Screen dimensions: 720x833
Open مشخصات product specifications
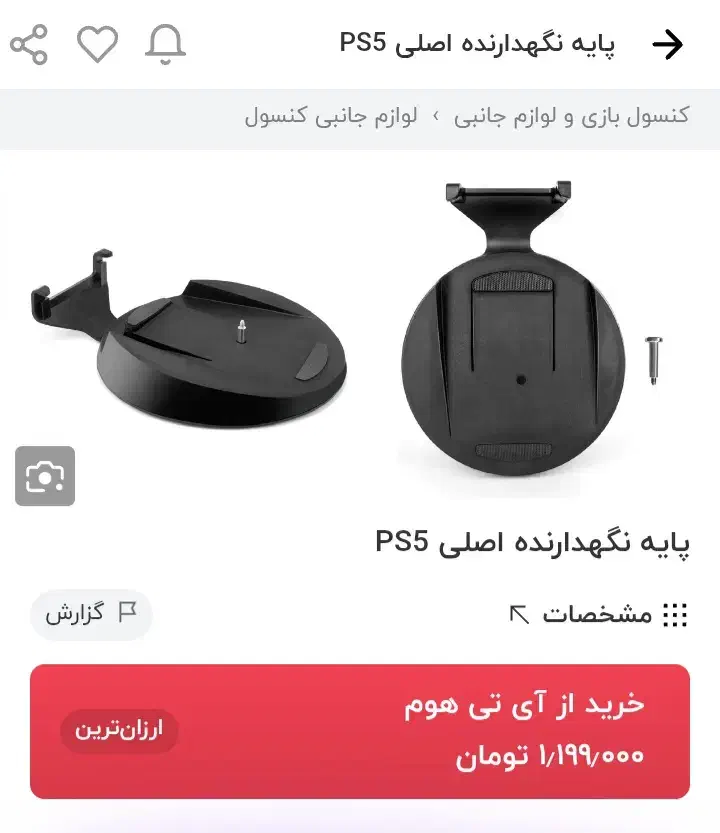[598, 614]
